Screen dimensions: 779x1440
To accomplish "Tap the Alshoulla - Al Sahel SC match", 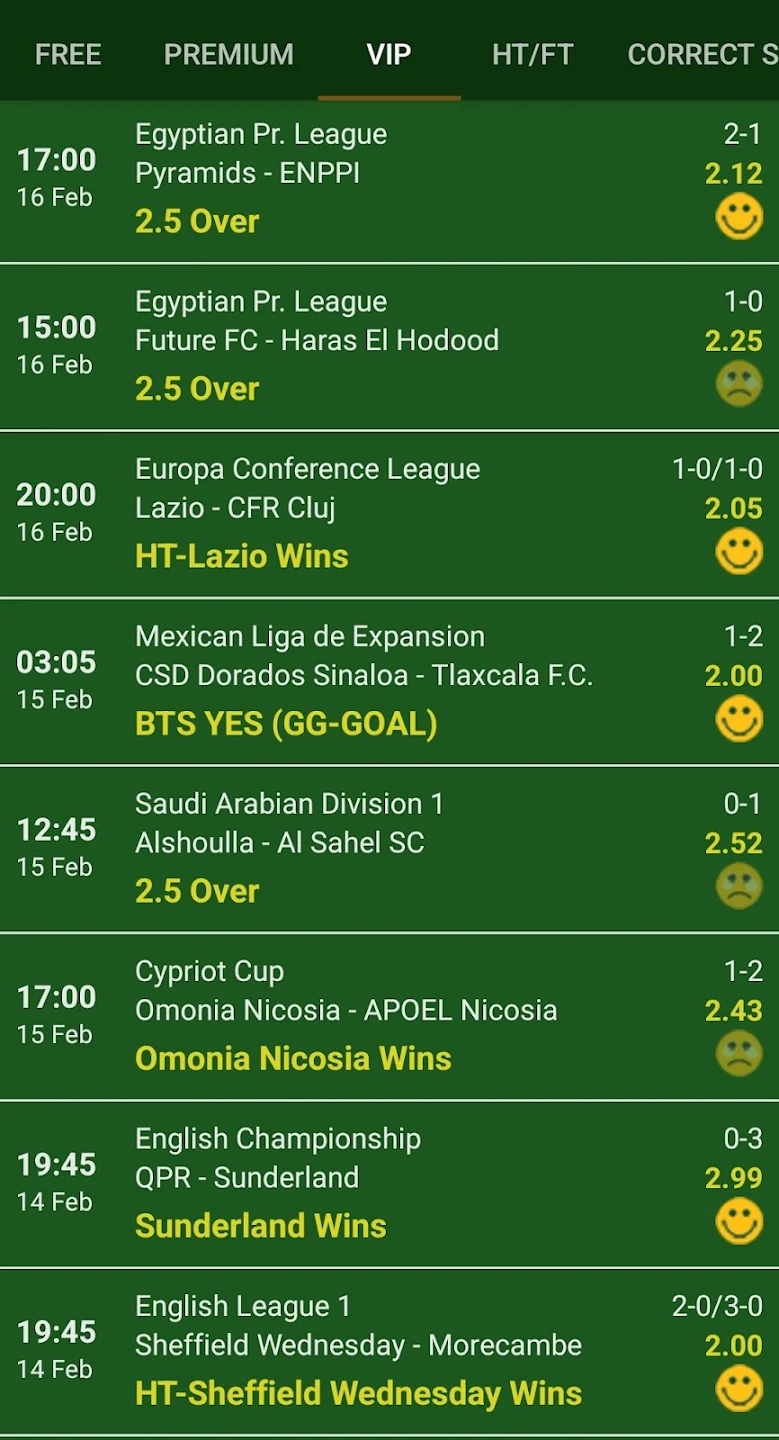I will pos(389,850).
